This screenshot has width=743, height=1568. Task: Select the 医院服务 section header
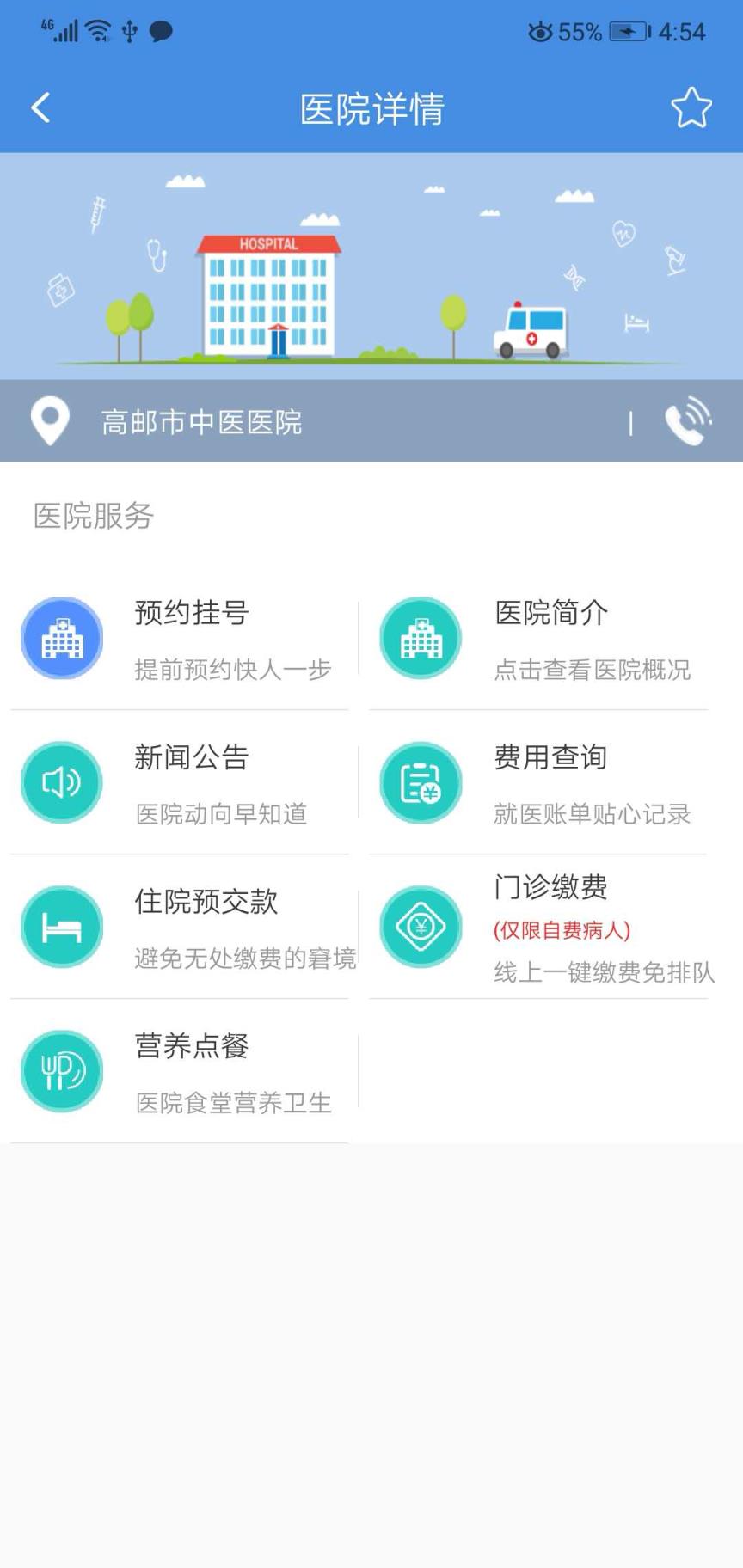(93, 518)
